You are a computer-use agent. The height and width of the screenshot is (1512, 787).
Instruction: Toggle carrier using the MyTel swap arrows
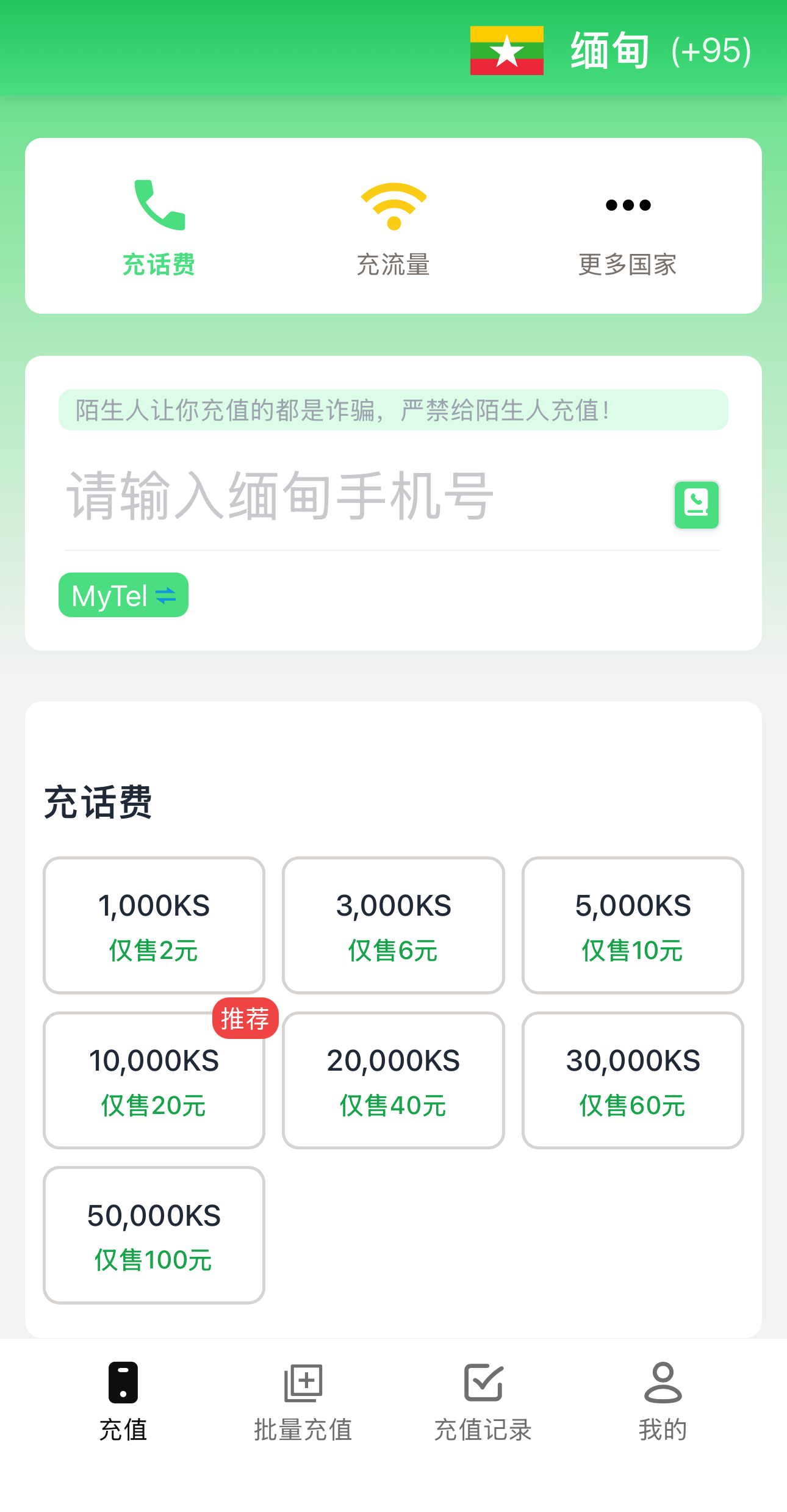tap(165, 595)
